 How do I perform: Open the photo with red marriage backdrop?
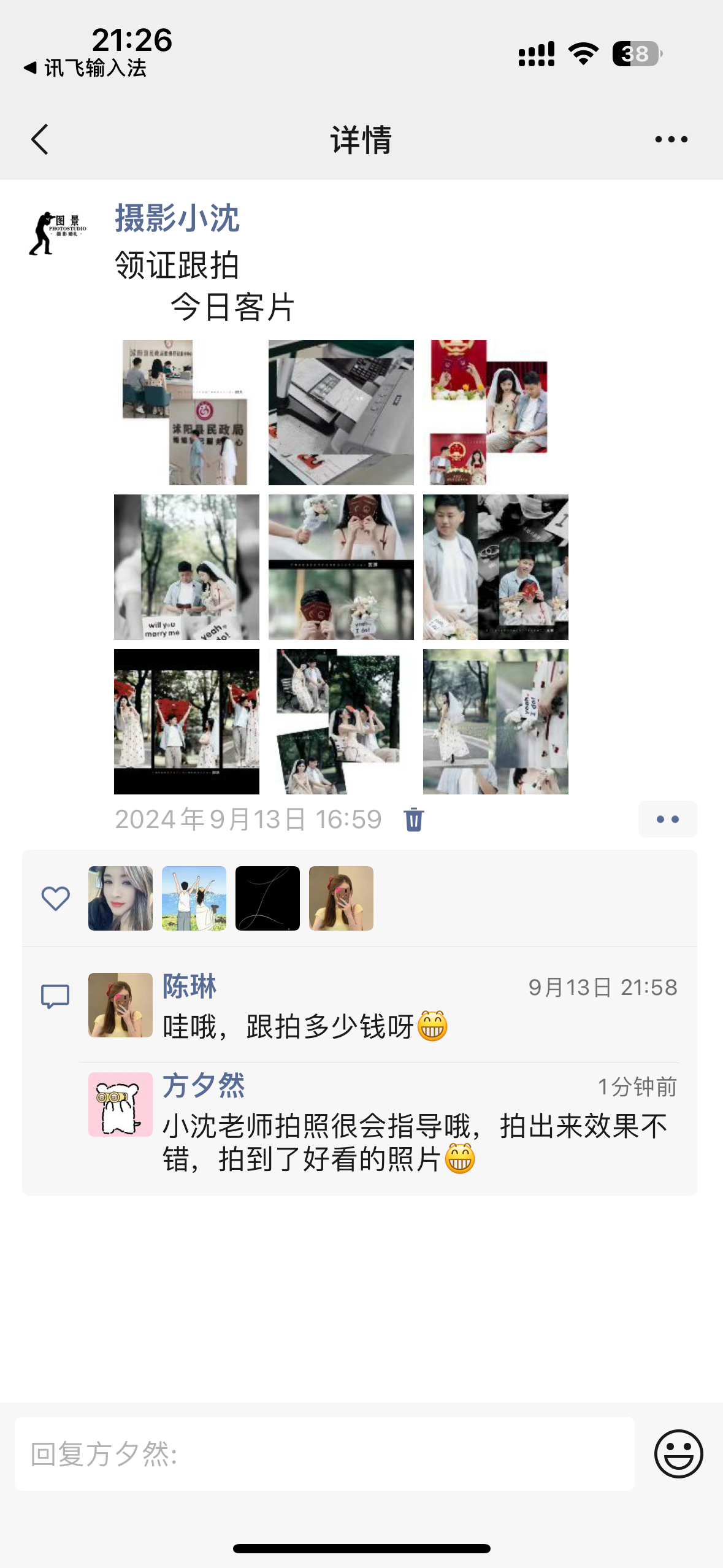pyautogui.click(x=495, y=412)
